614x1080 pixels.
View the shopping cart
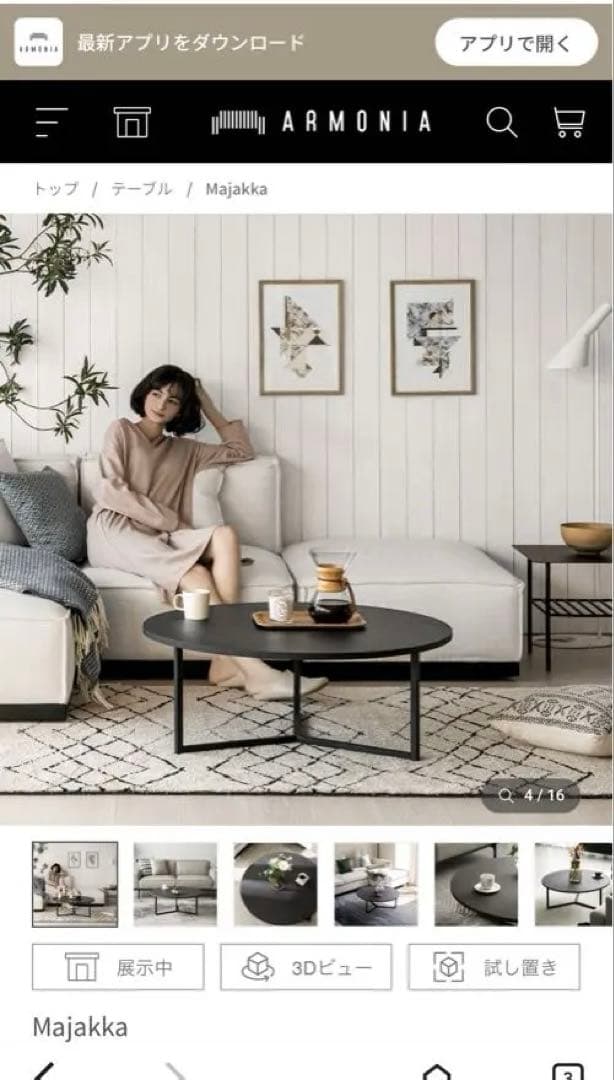[x=568, y=122]
